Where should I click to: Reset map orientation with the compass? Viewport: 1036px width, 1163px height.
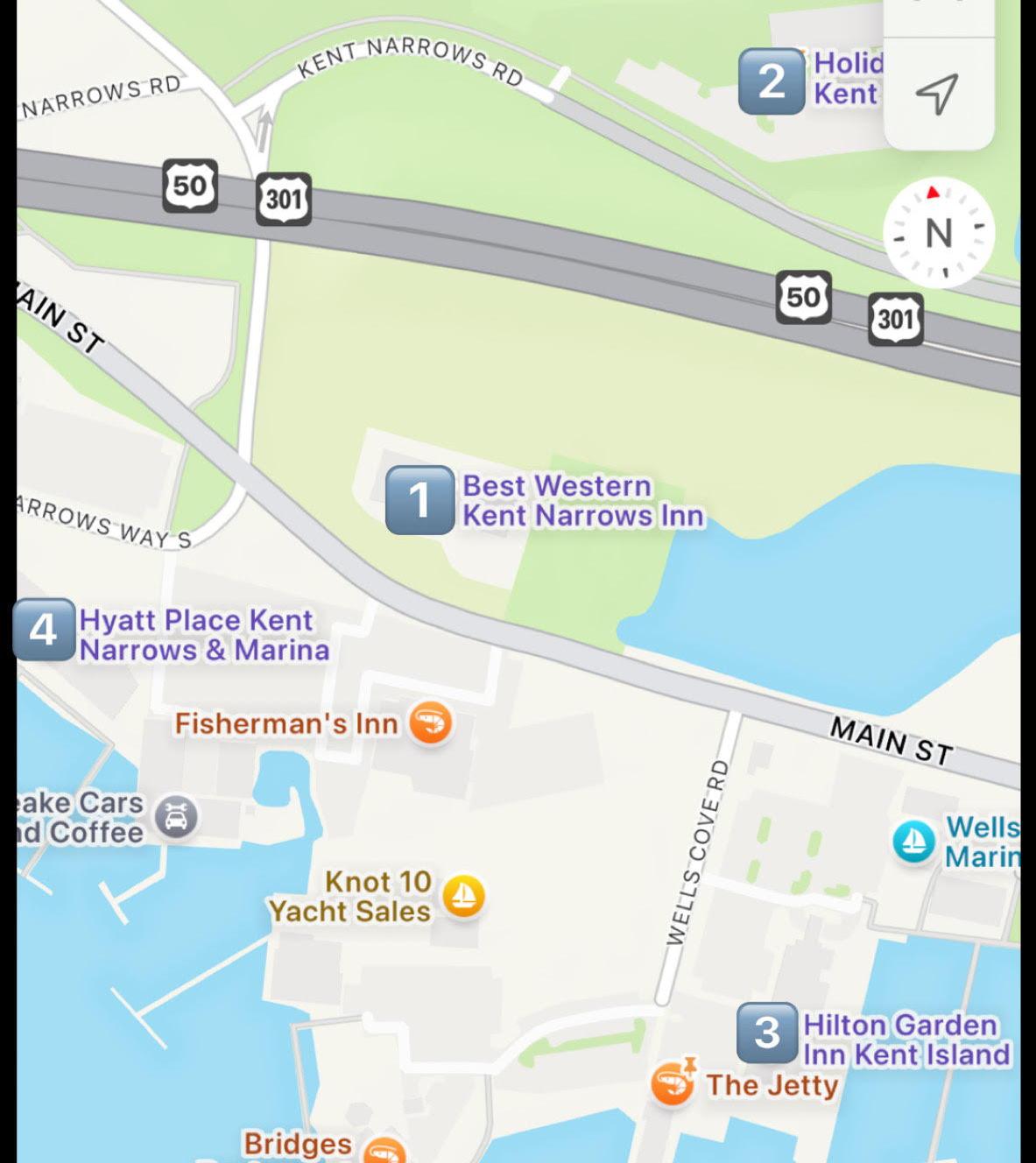(x=938, y=233)
